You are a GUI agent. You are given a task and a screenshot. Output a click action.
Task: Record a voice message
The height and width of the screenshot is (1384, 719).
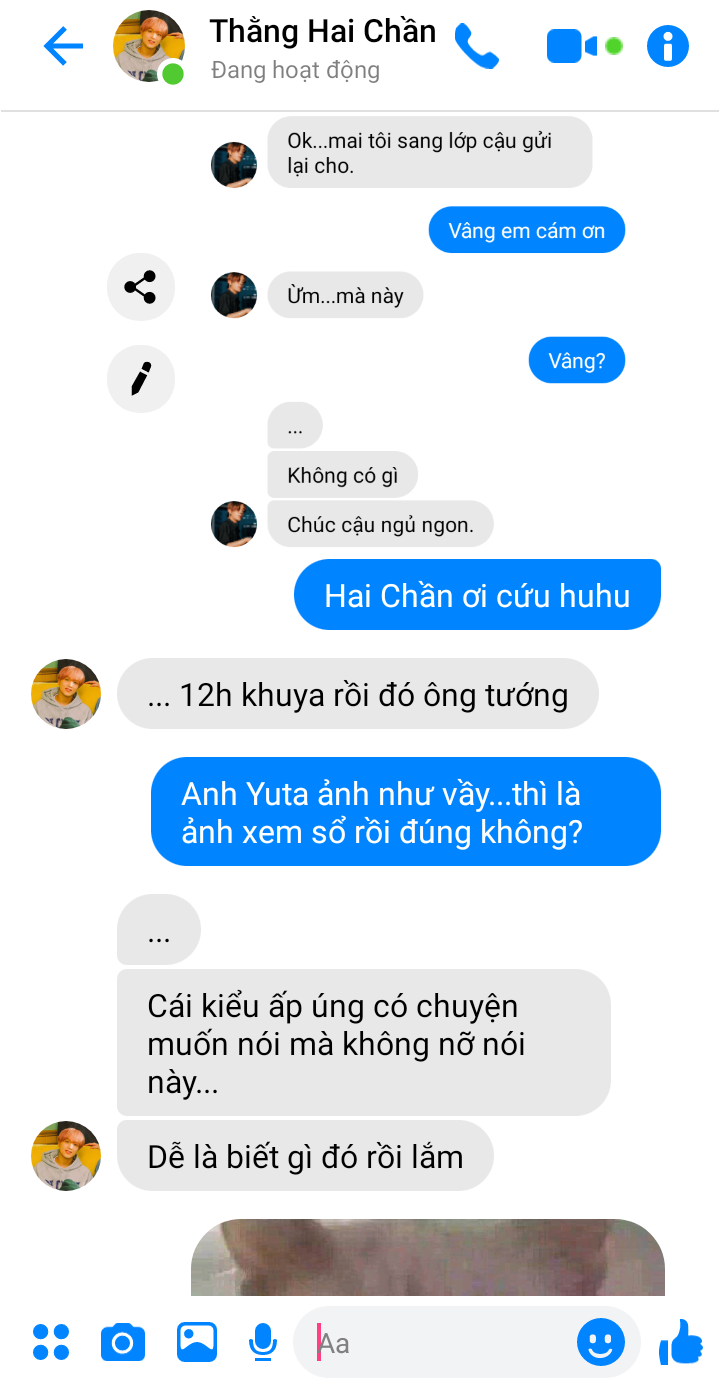pyautogui.click(x=263, y=1342)
